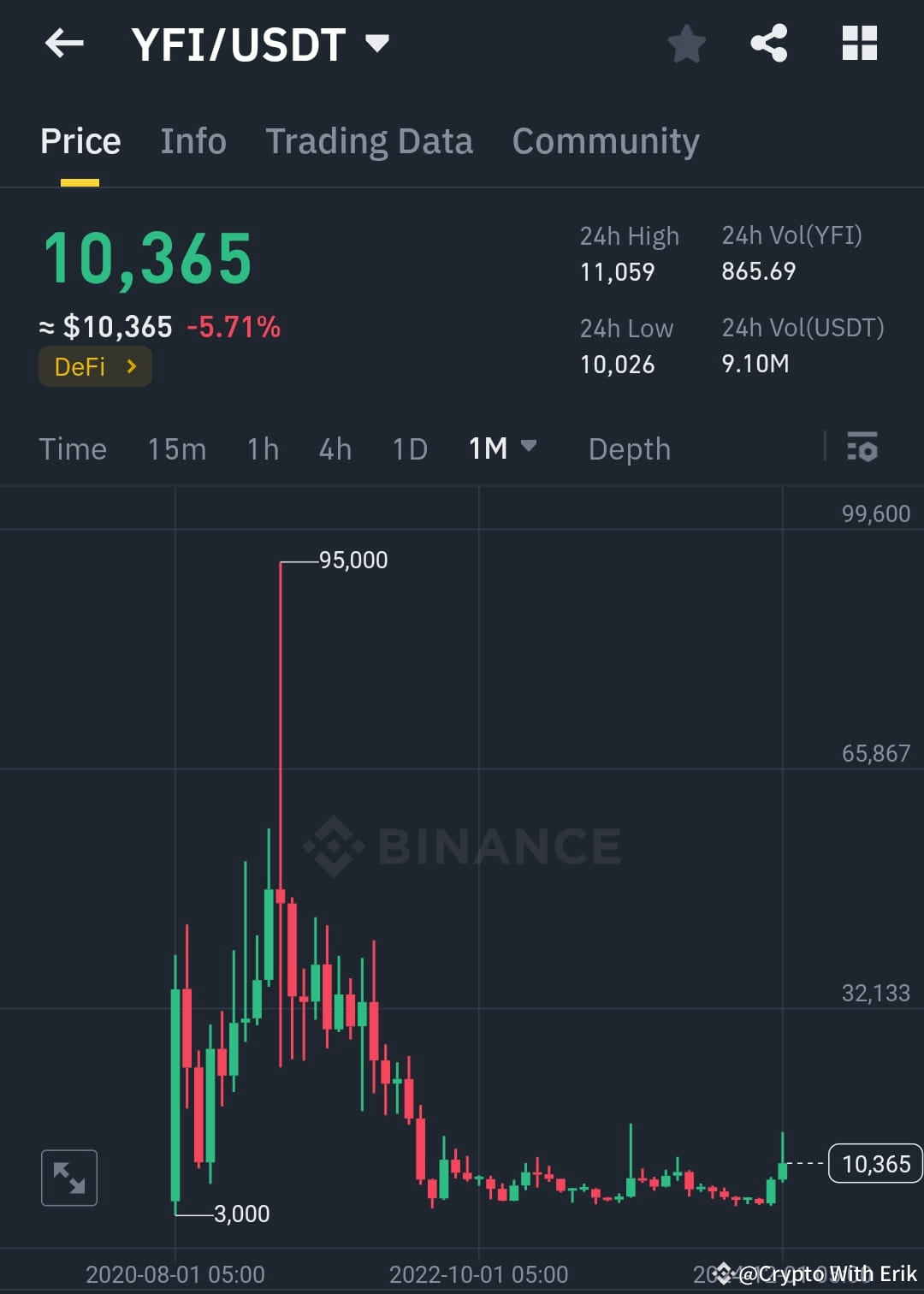Expand the chart to fullscreen
The width and height of the screenshot is (924, 1294).
[x=69, y=1178]
